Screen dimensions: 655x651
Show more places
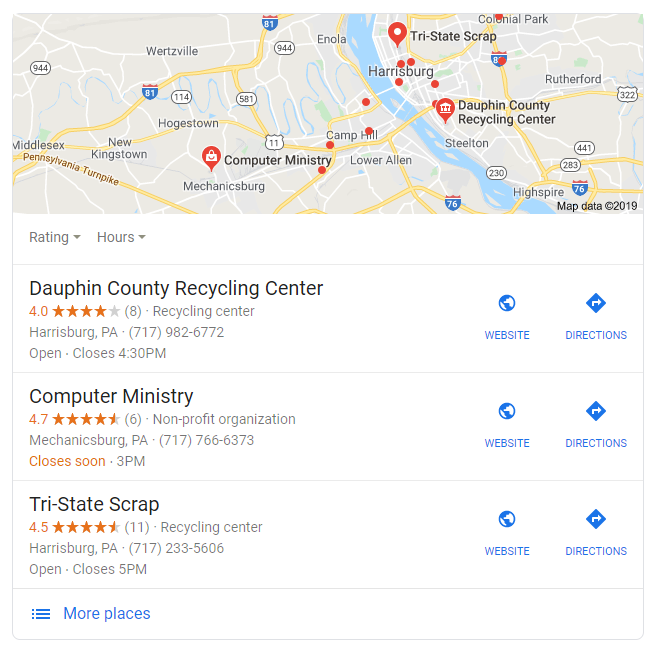click(x=106, y=614)
